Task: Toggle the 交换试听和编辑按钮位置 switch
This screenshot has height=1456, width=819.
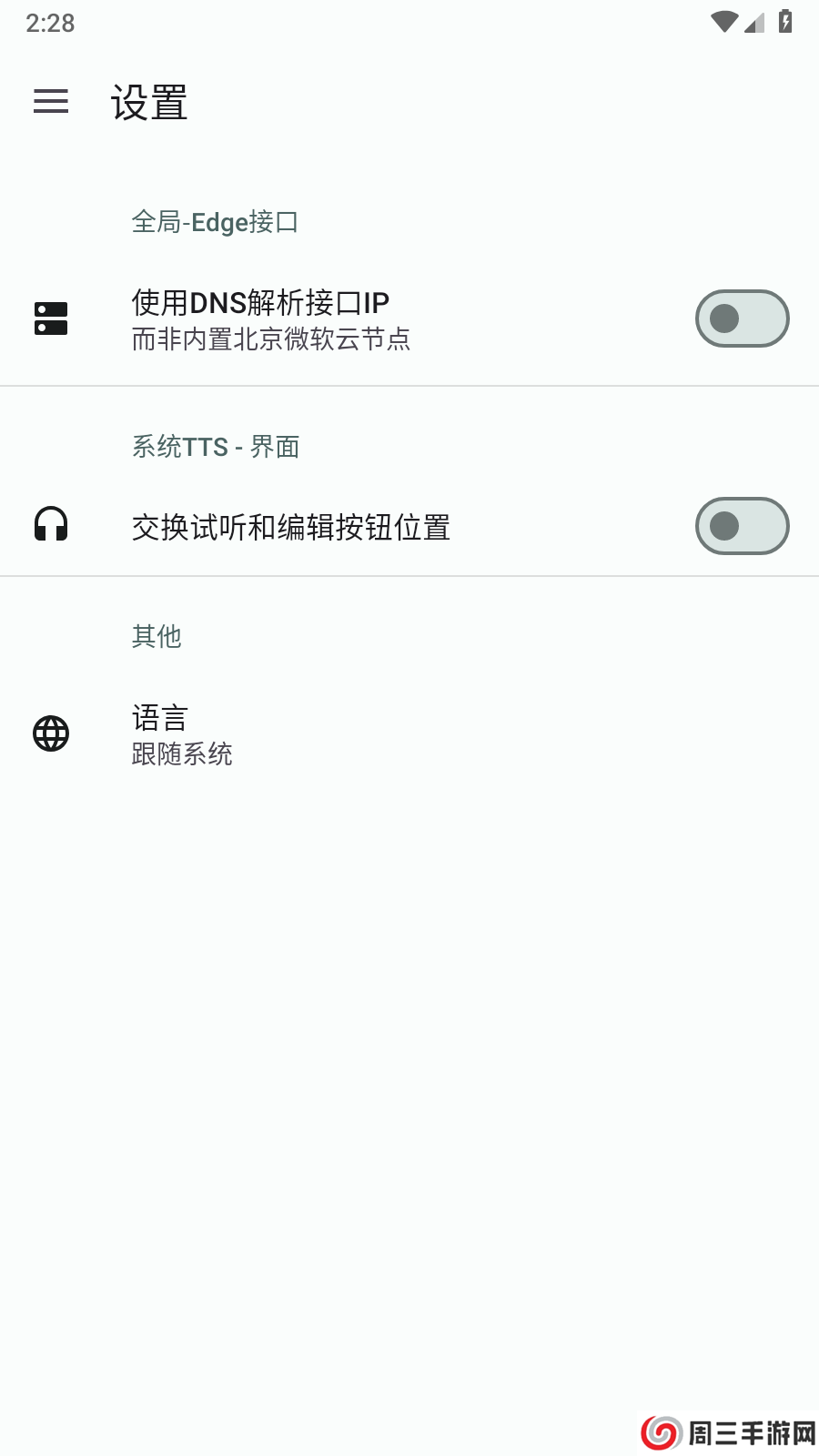Action: click(742, 526)
